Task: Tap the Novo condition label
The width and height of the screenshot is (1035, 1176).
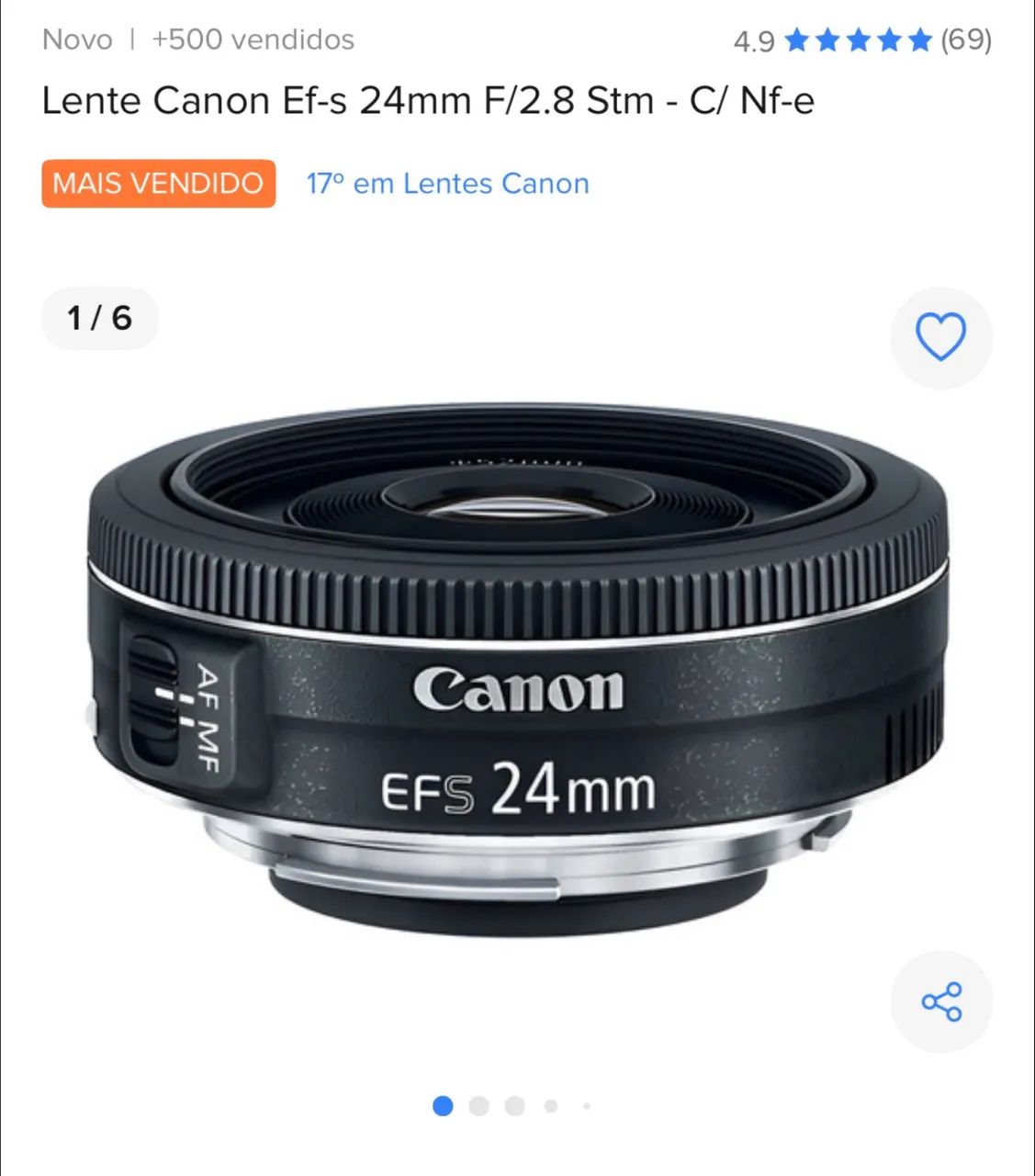Action: (x=78, y=40)
